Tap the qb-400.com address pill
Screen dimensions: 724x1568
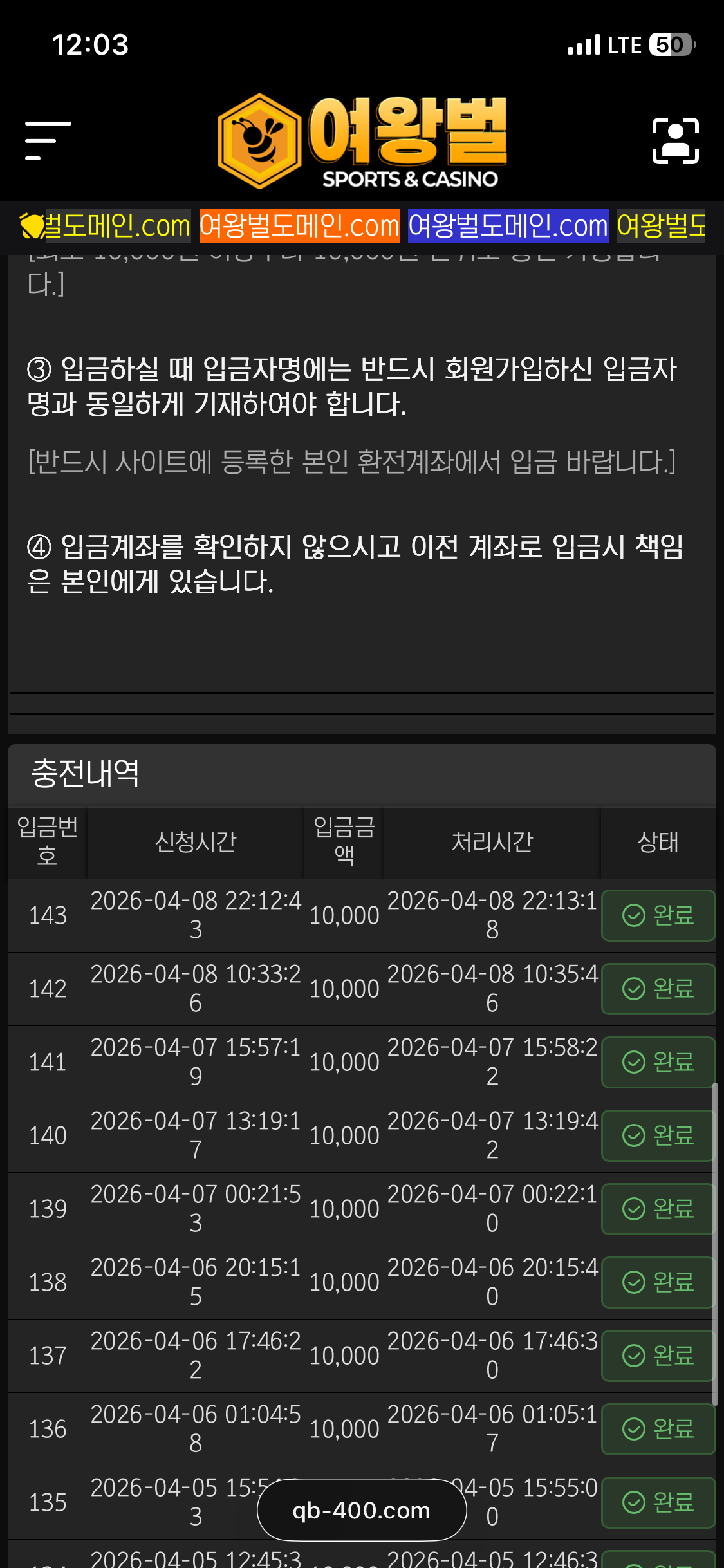click(362, 1510)
